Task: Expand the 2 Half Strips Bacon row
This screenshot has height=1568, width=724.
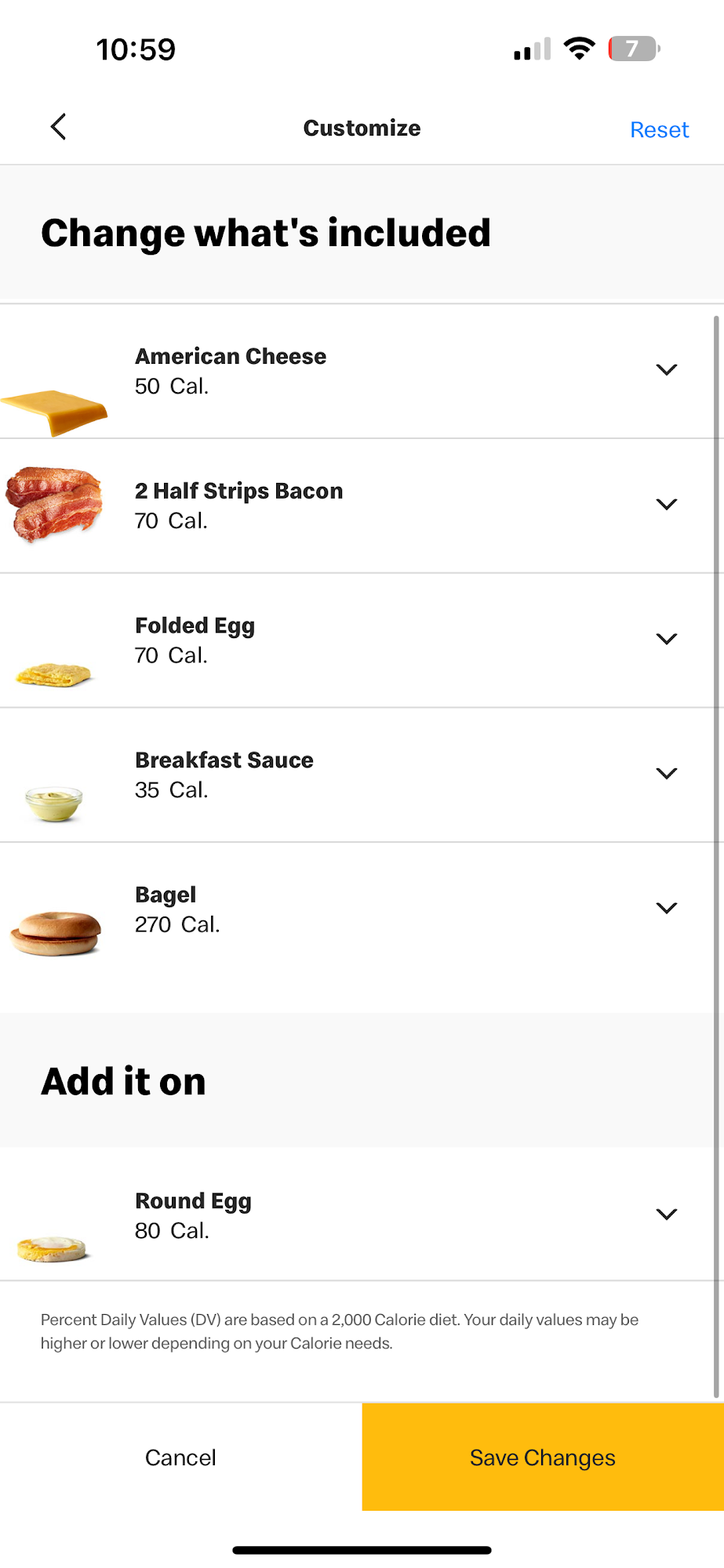Action: click(666, 505)
